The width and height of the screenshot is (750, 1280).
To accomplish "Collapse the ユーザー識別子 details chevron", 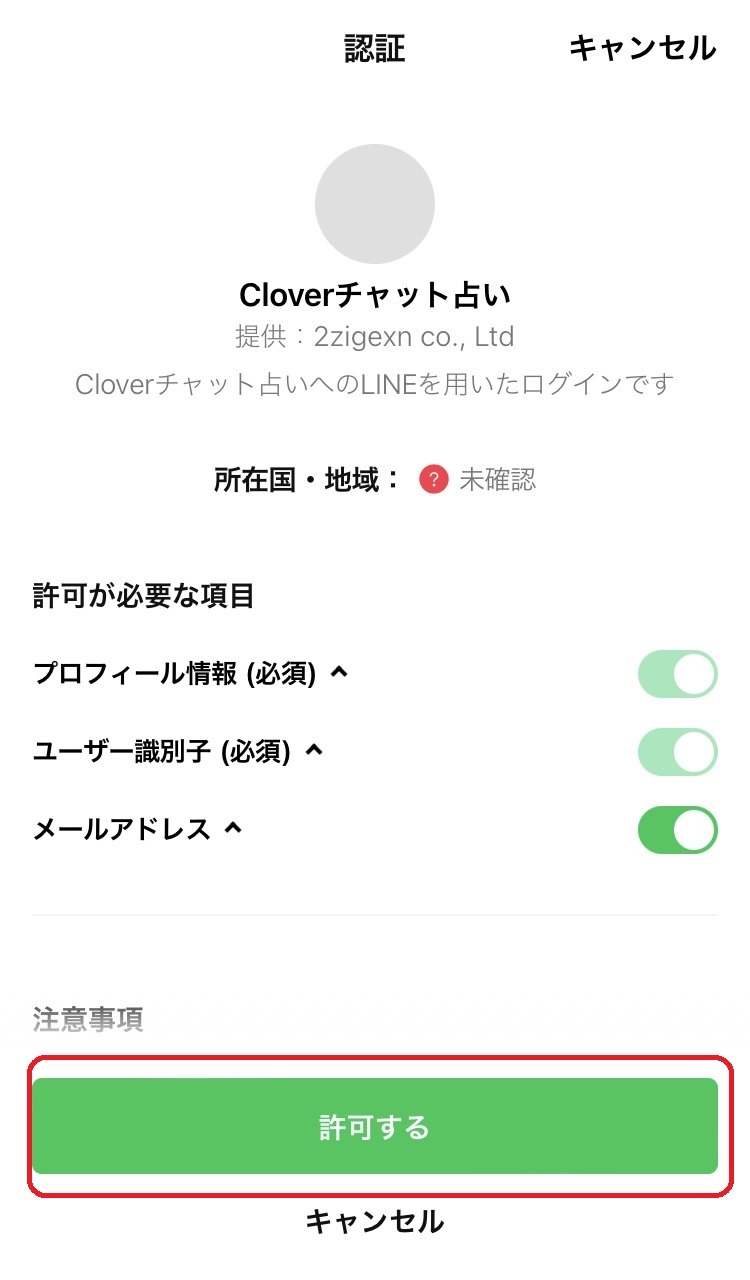I will (312, 750).
